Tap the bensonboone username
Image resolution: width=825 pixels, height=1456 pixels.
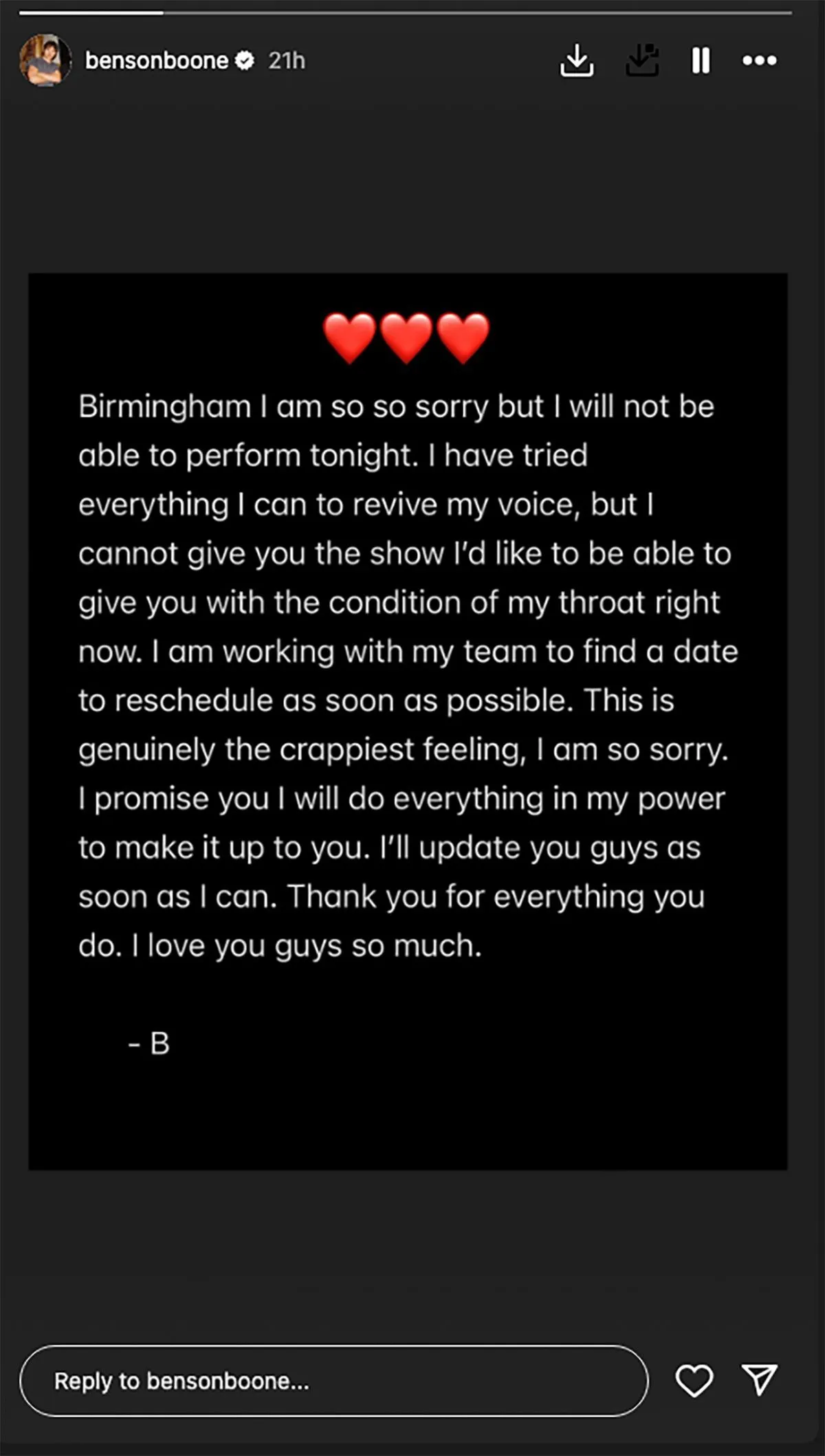click(x=156, y=61)
